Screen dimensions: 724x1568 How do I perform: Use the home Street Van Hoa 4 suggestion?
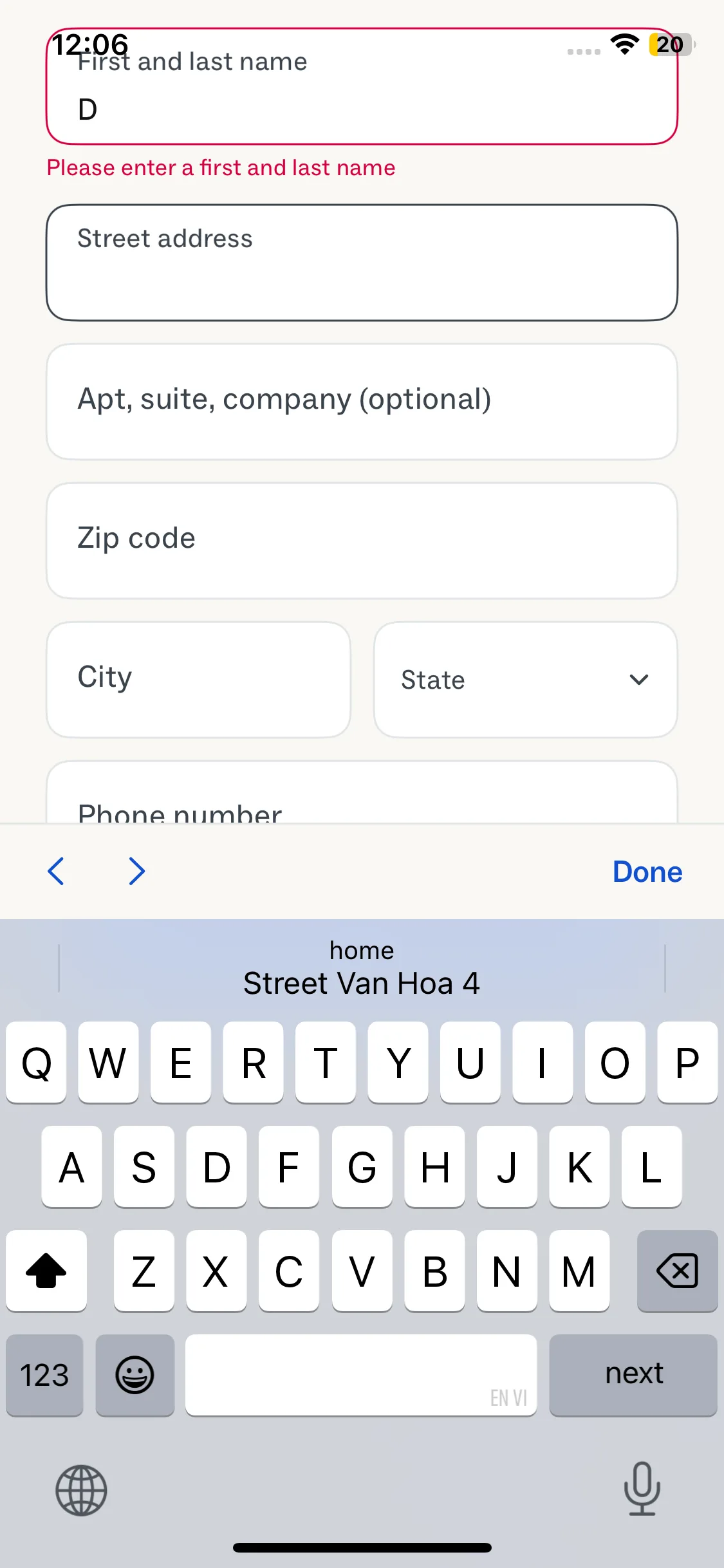coord(362,969)
